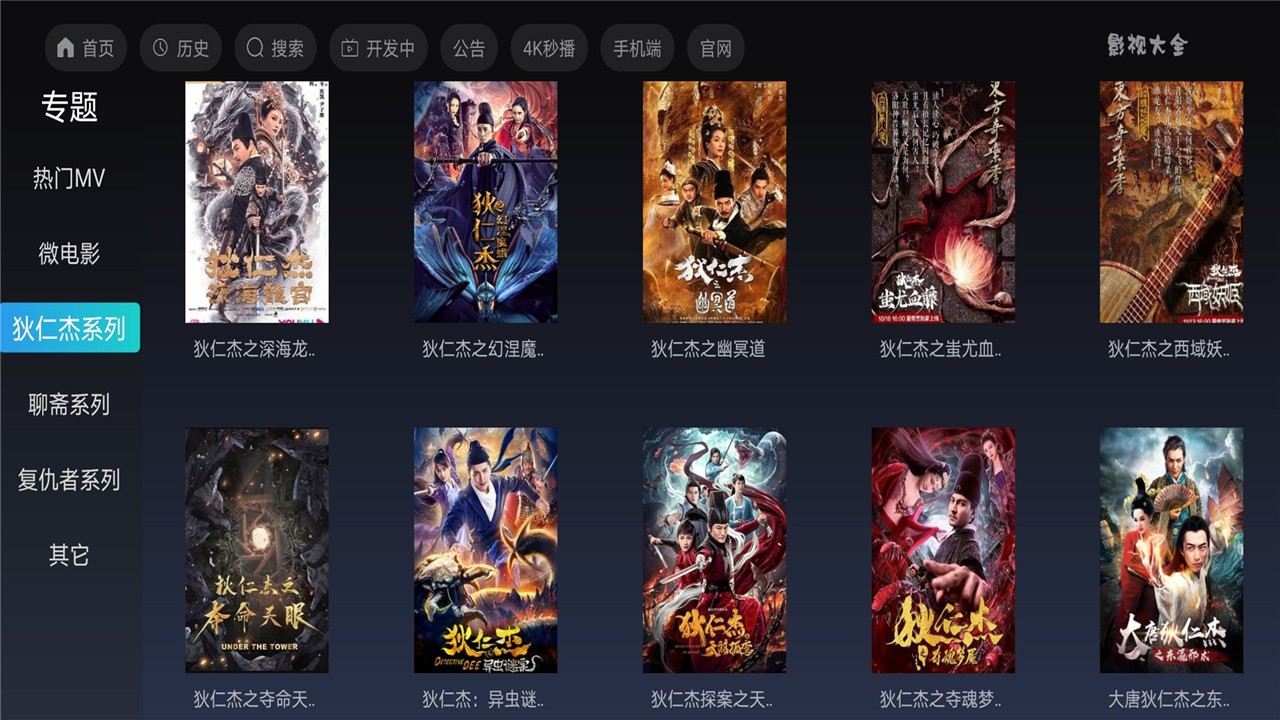
Task: Open 狄仁杰：异虫谜.. movie card
Action: point(485,550)
